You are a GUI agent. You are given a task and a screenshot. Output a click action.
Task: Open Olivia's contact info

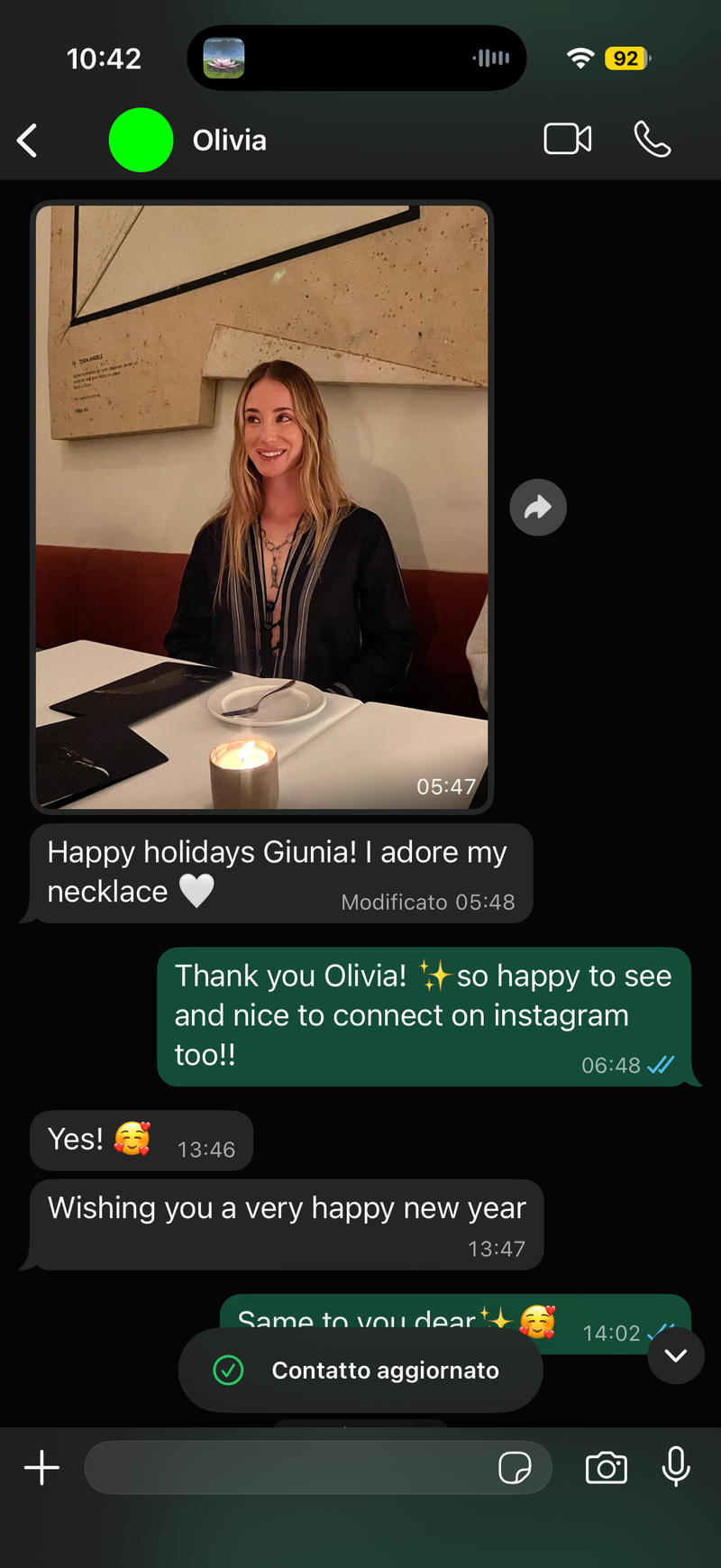click(229, 141)
